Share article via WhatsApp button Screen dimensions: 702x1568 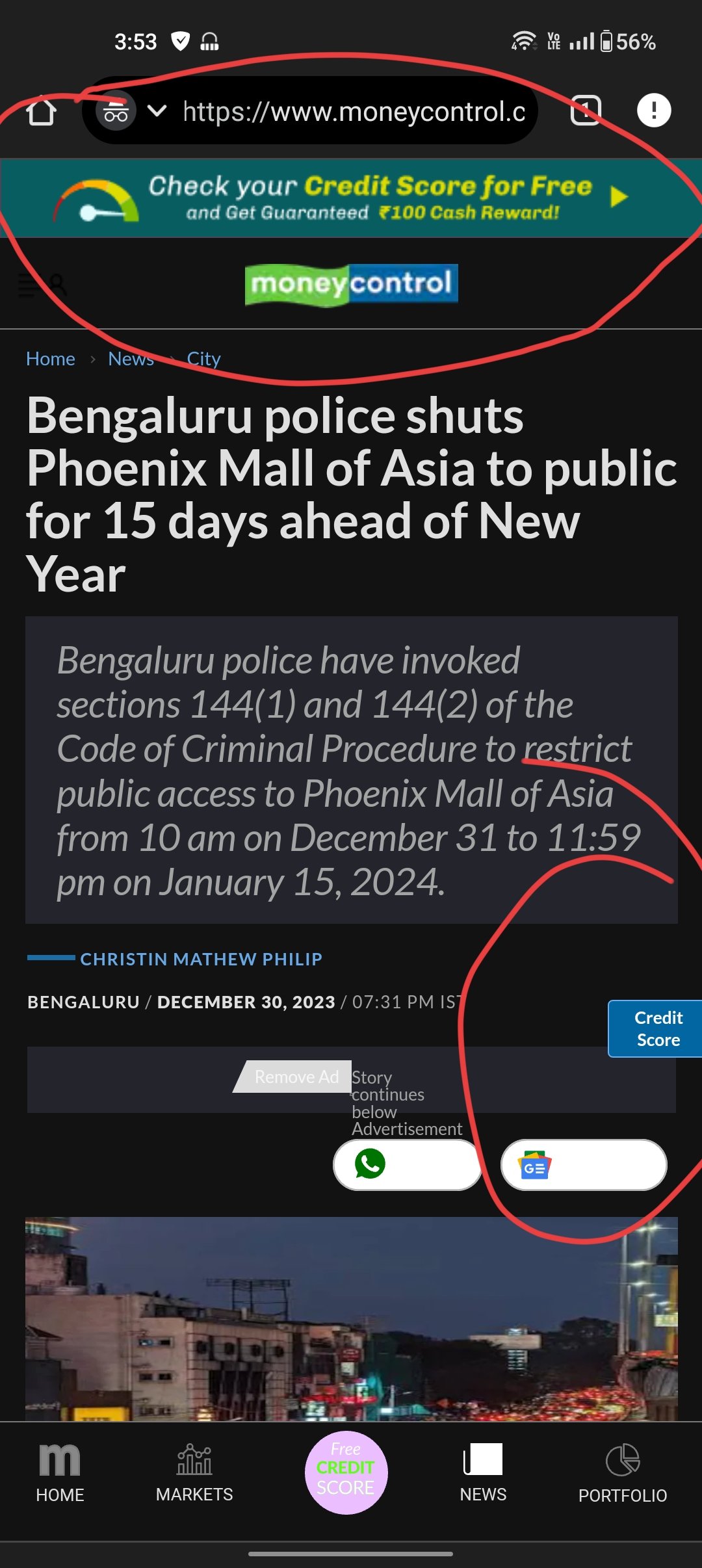(407, 1165)
